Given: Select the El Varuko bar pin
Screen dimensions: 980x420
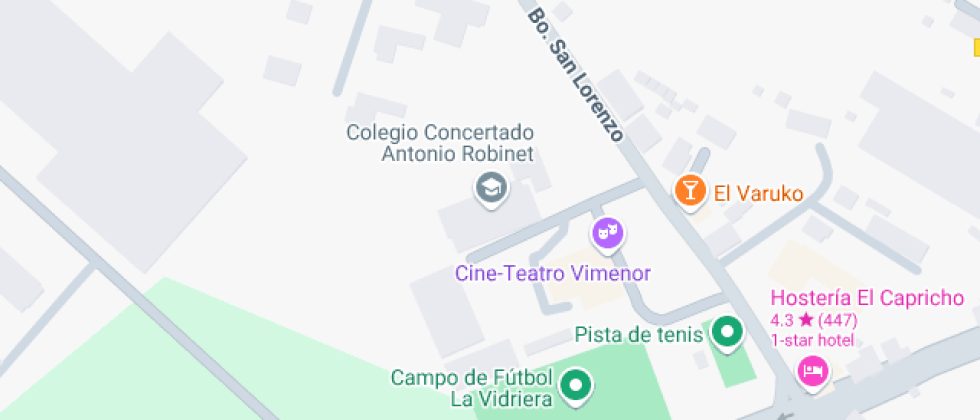Looking at the screenshot, I should coord(689,190).
